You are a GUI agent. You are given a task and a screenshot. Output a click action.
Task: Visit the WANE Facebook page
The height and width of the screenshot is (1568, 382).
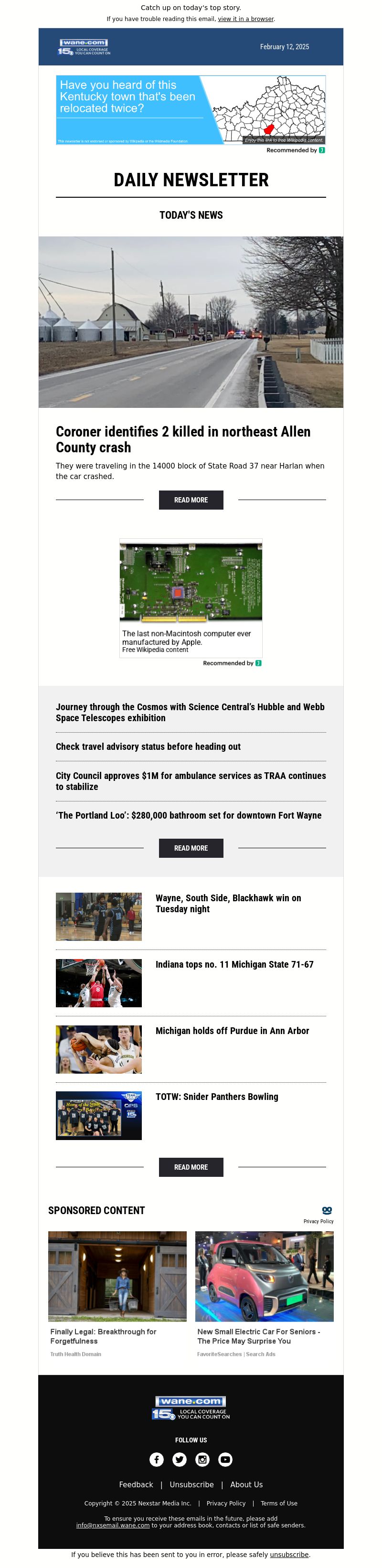pyautogui.click(x=156, y=1459)
